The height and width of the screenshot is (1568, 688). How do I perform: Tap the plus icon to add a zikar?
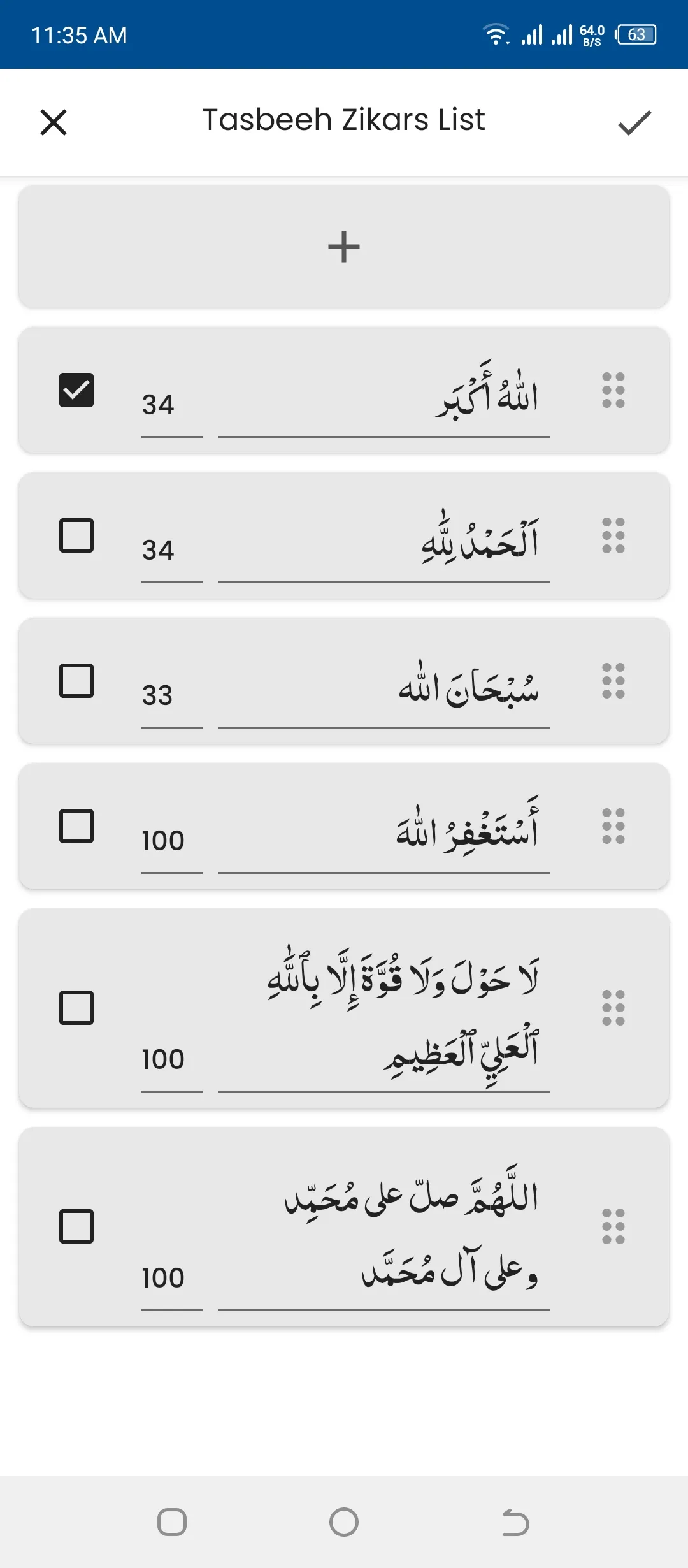[x=344, y=246]
